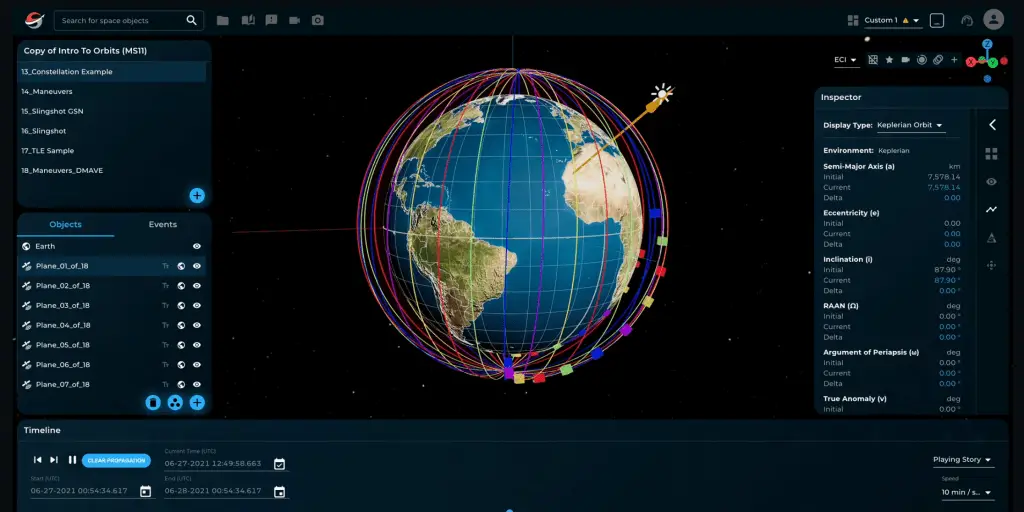Select the 14_Maneuvers story
Image resolution: width=1024 pixels, height=512 pixels.
click(47, 91)
